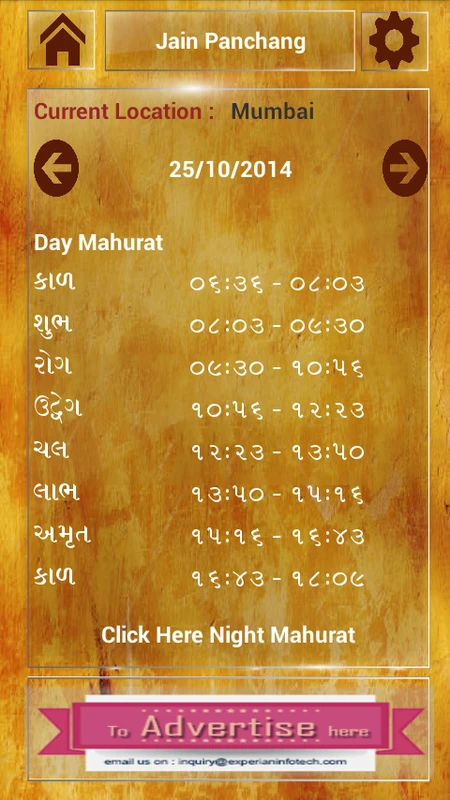Advance to the next date

(x=405, y=168)
